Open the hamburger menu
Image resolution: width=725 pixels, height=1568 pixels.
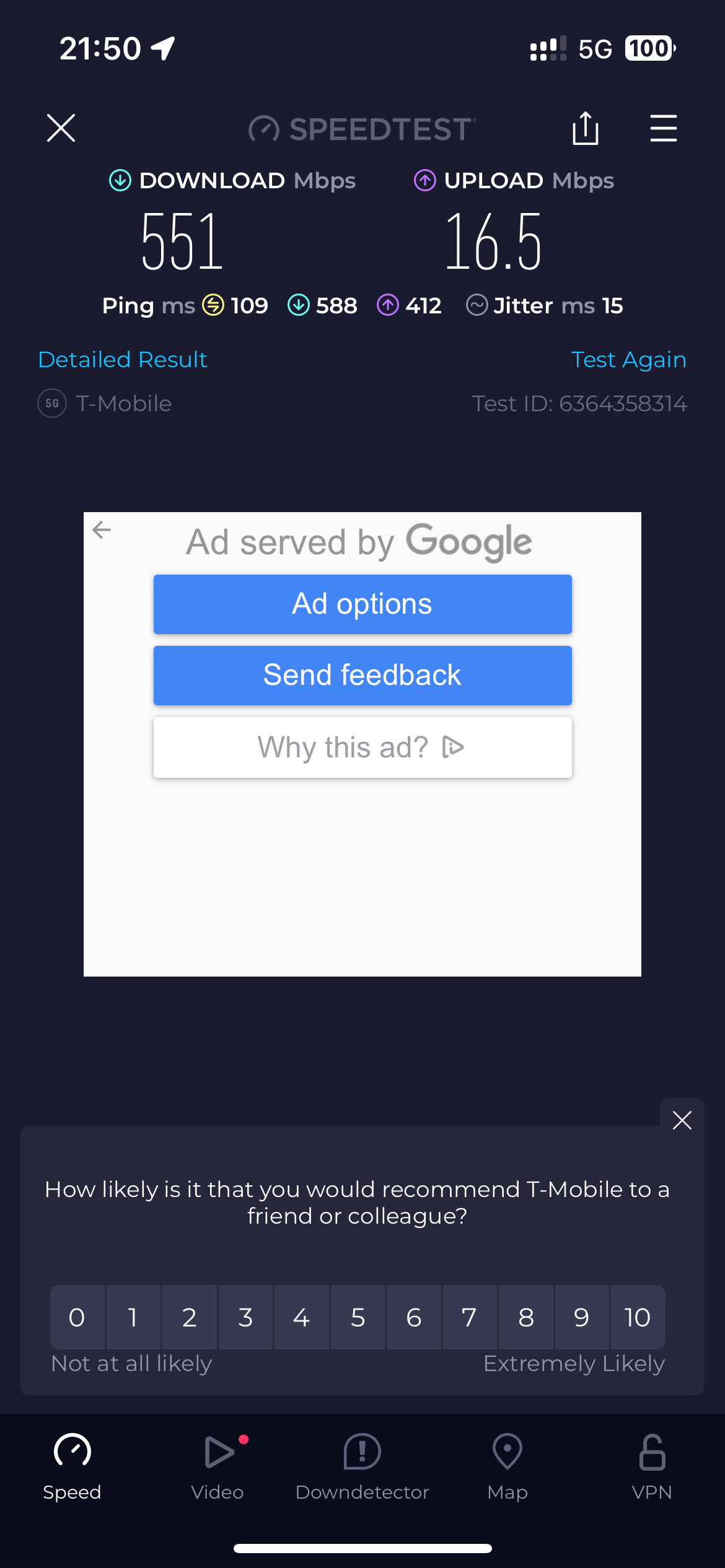coord(663,128)
